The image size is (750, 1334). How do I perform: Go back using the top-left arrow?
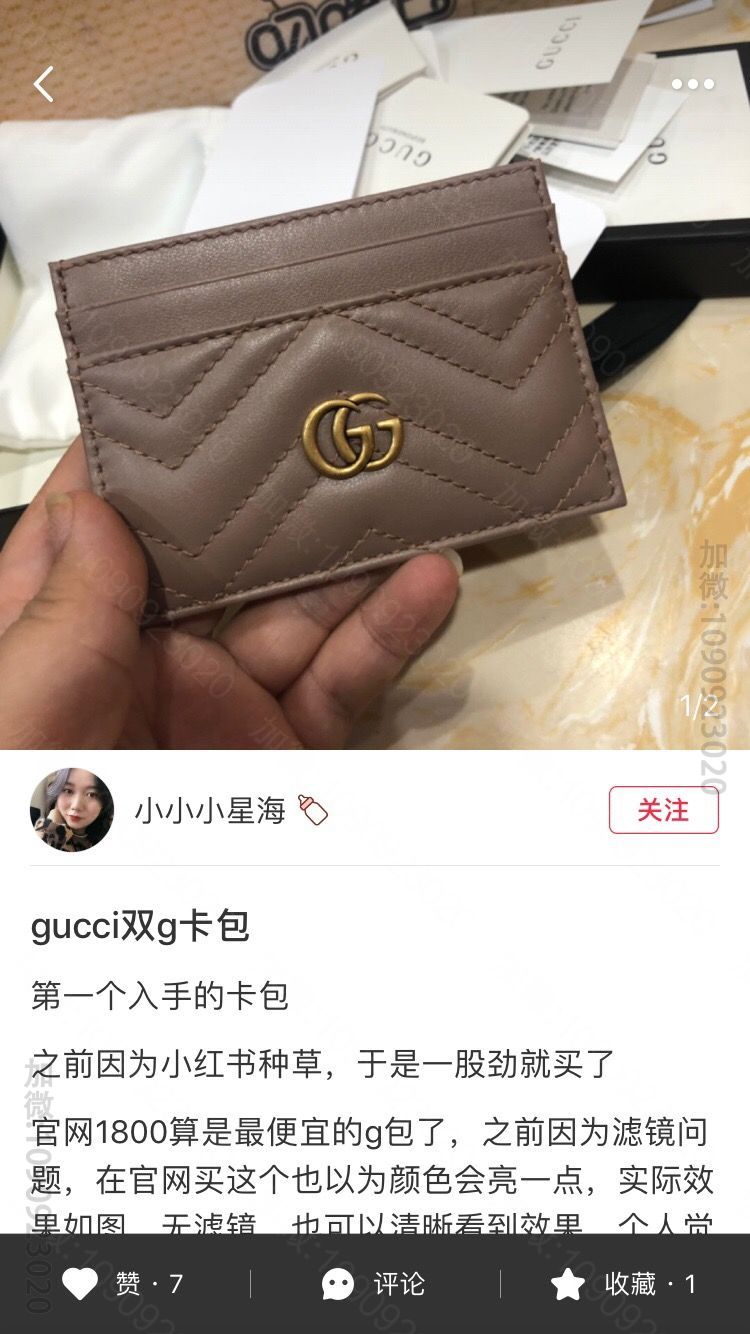[x=44, y=85]
